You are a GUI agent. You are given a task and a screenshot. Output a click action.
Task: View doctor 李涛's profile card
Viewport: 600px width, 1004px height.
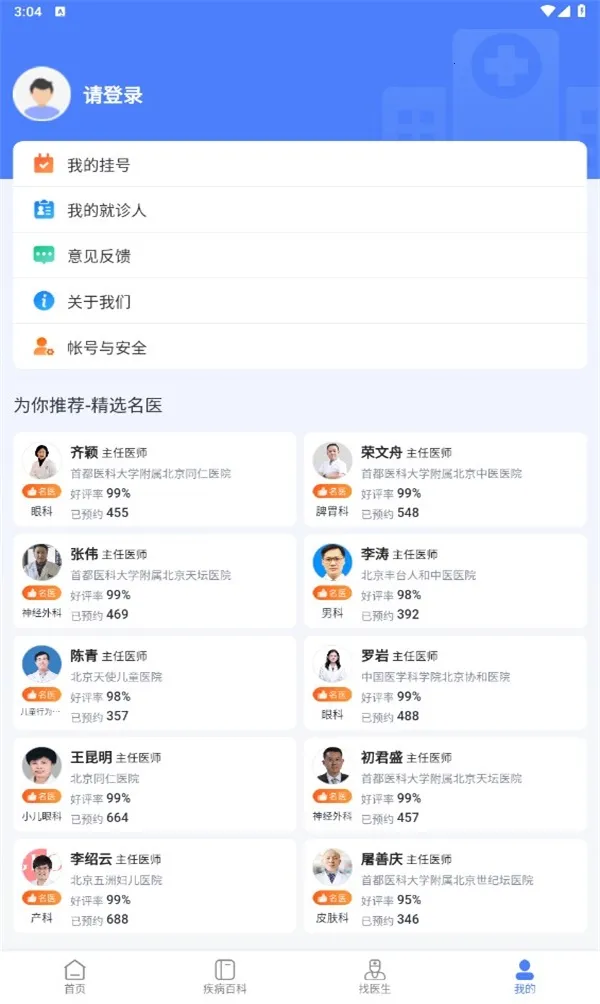445,583
